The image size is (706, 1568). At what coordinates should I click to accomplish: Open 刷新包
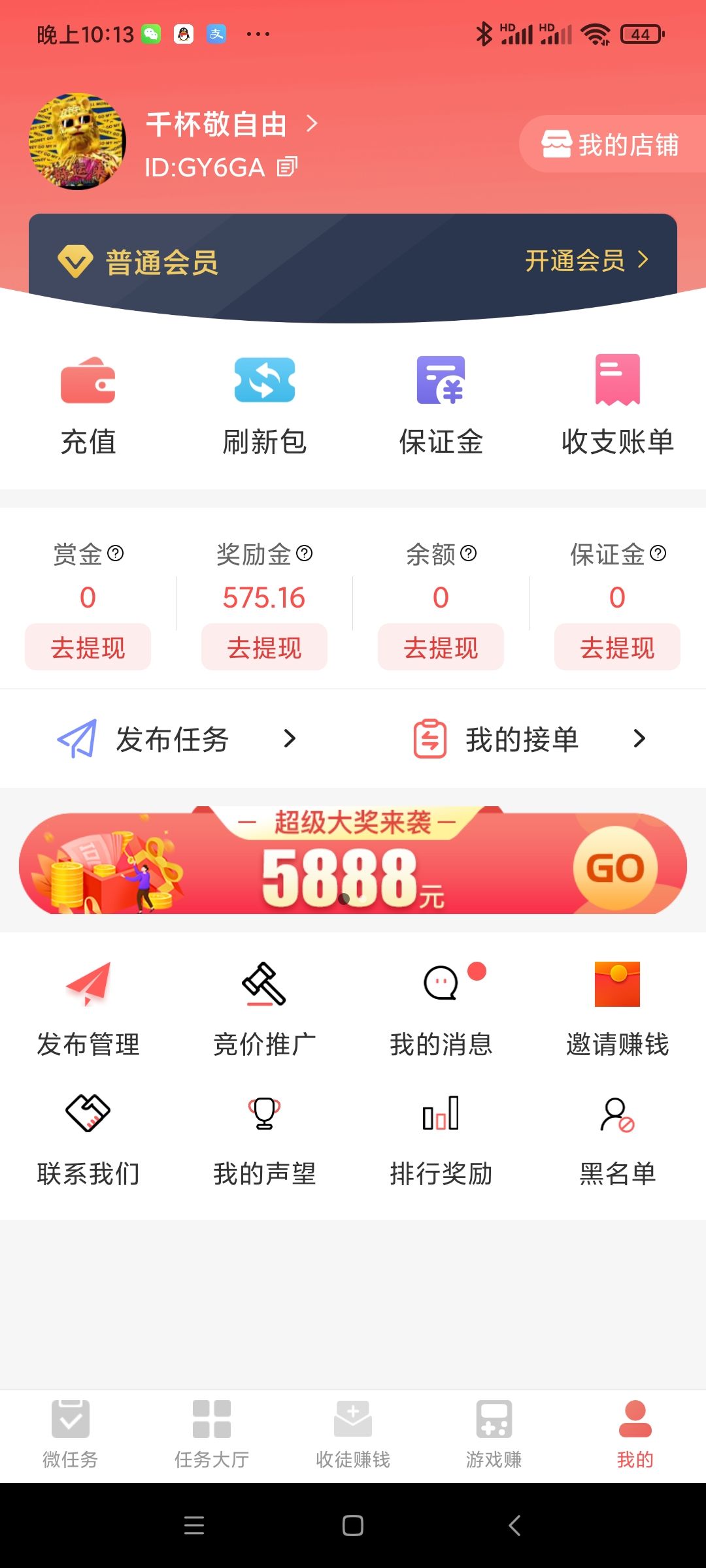pyautogui.click(x=264, y=404)
